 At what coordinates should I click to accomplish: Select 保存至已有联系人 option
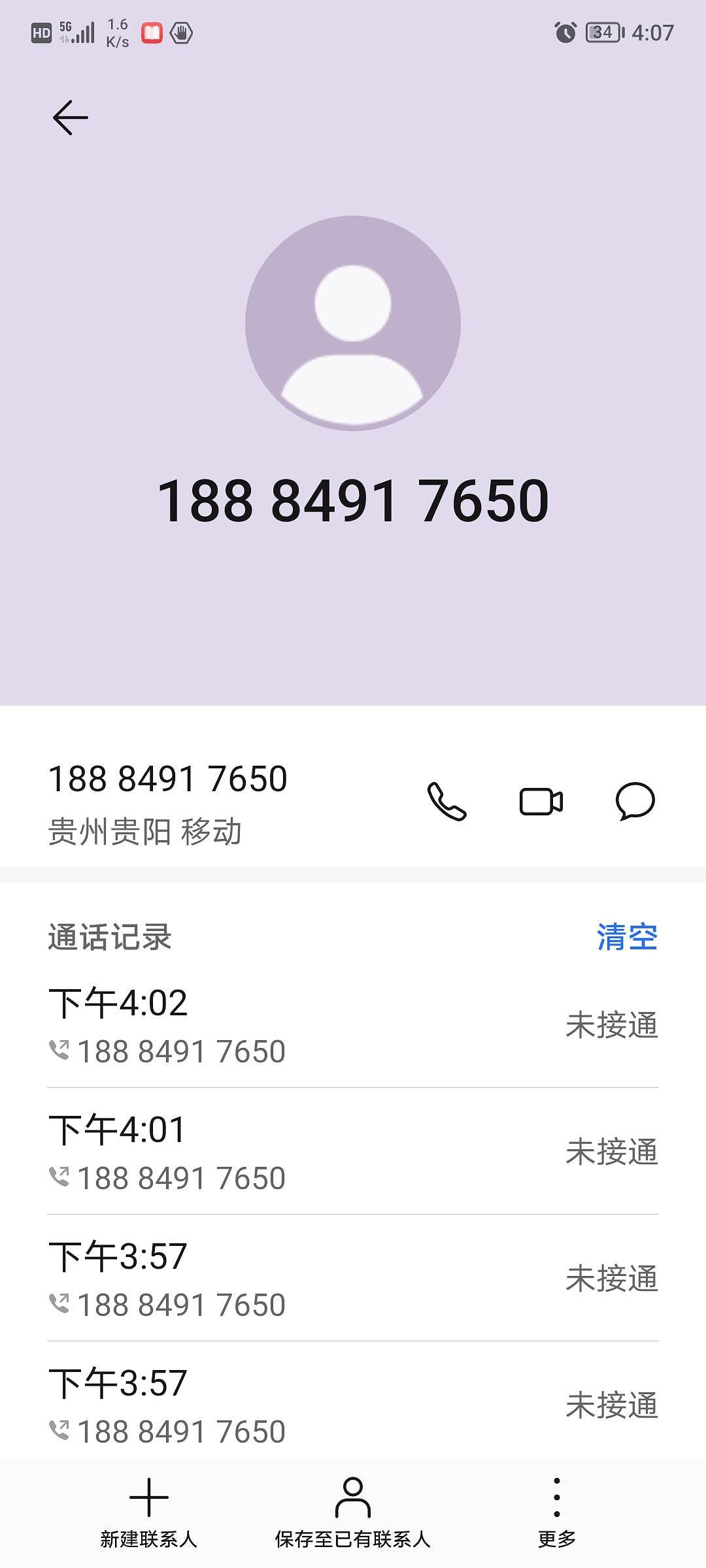pos(353,1511)
